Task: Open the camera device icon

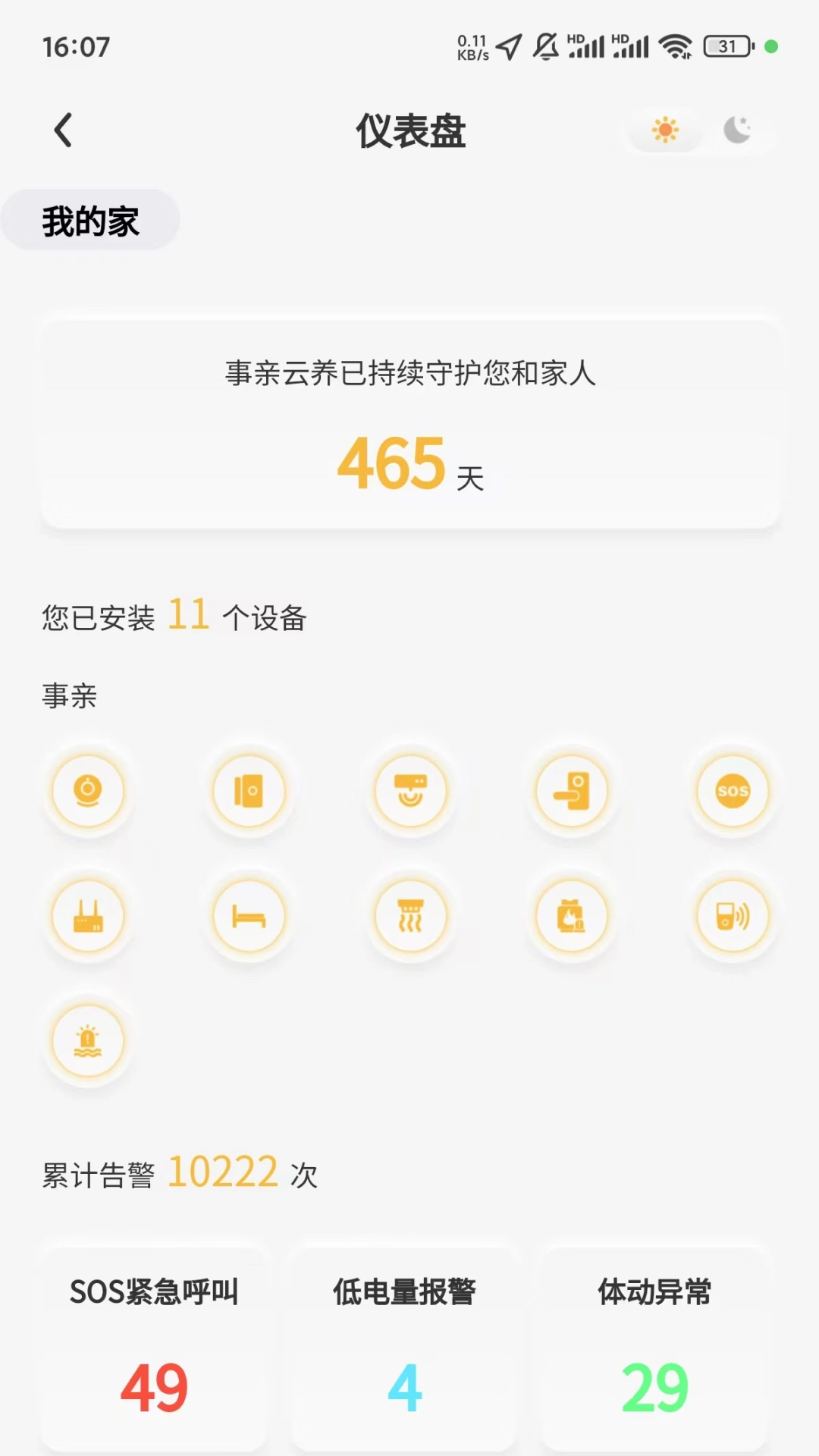Action: pos(89,790)
